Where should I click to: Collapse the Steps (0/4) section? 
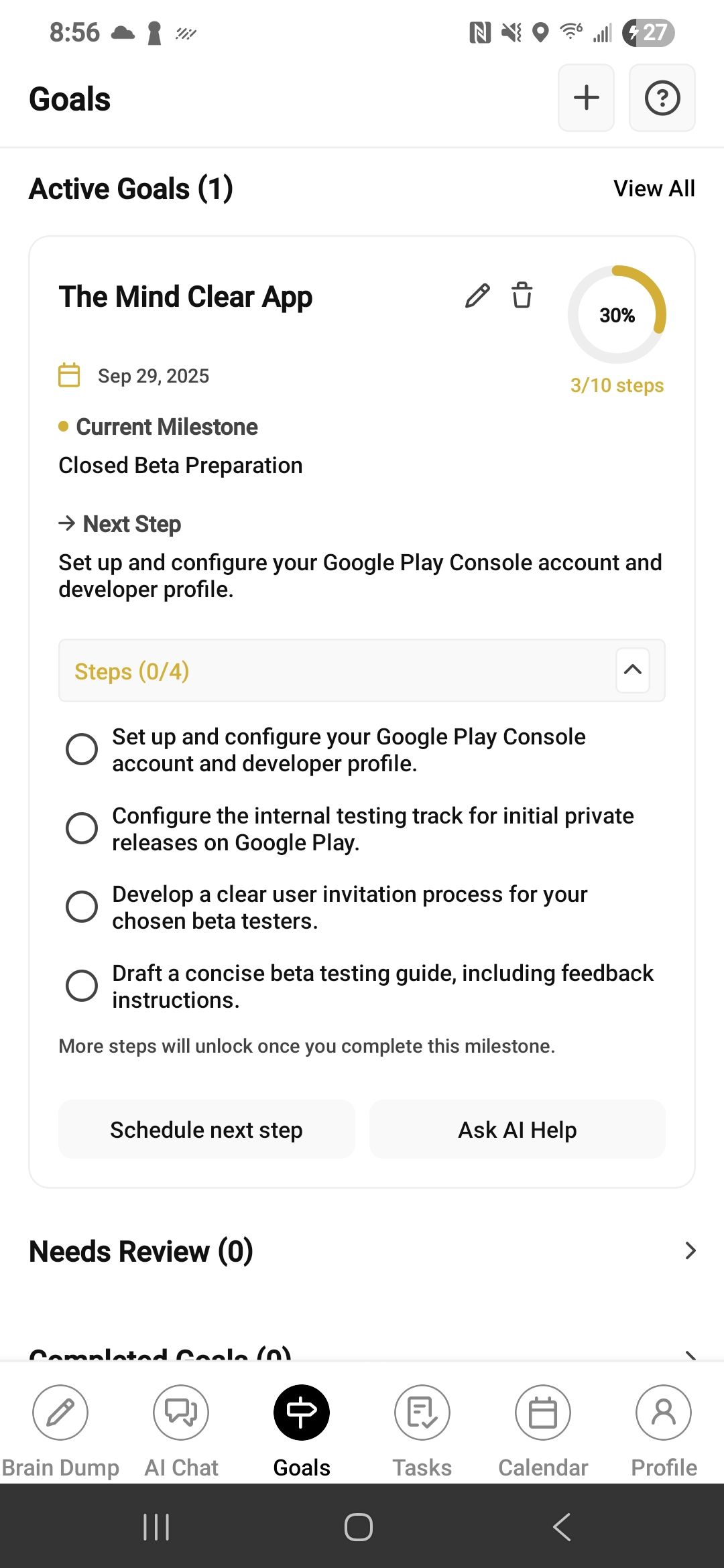click(632, 670)
